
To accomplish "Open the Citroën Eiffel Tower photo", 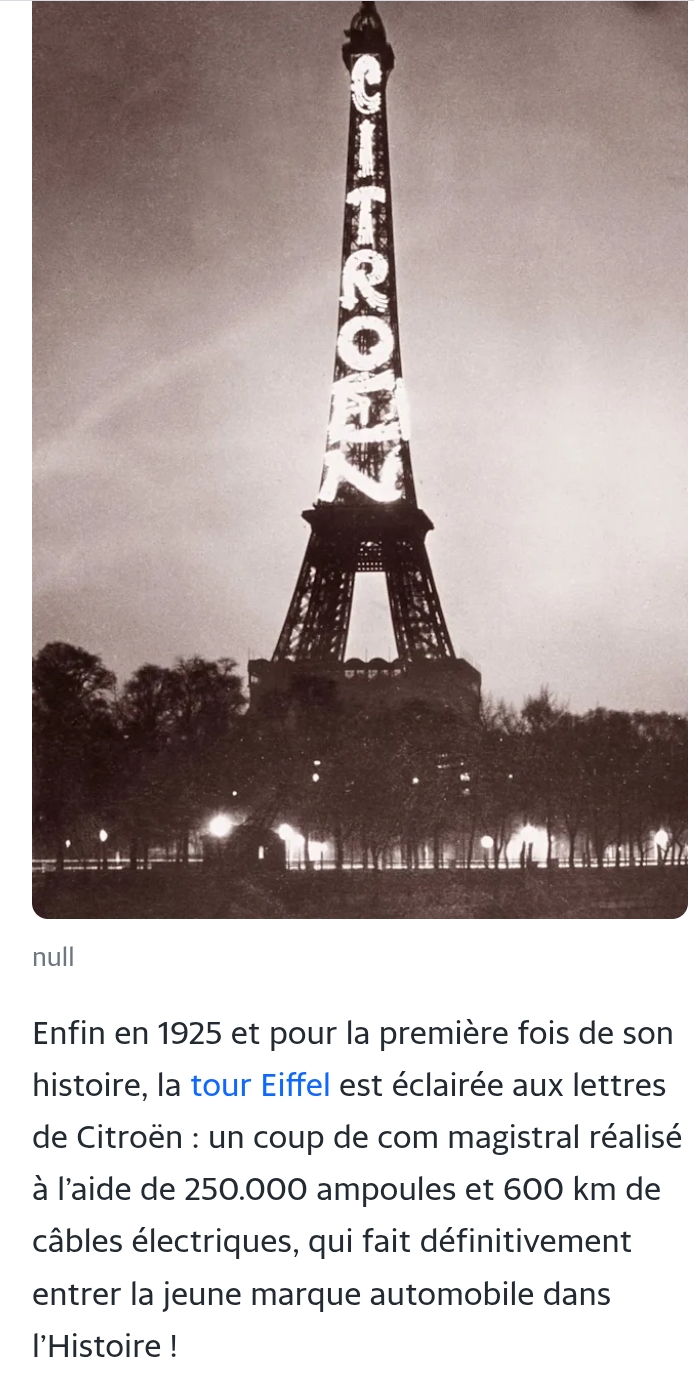I will (x=360, y=460).
